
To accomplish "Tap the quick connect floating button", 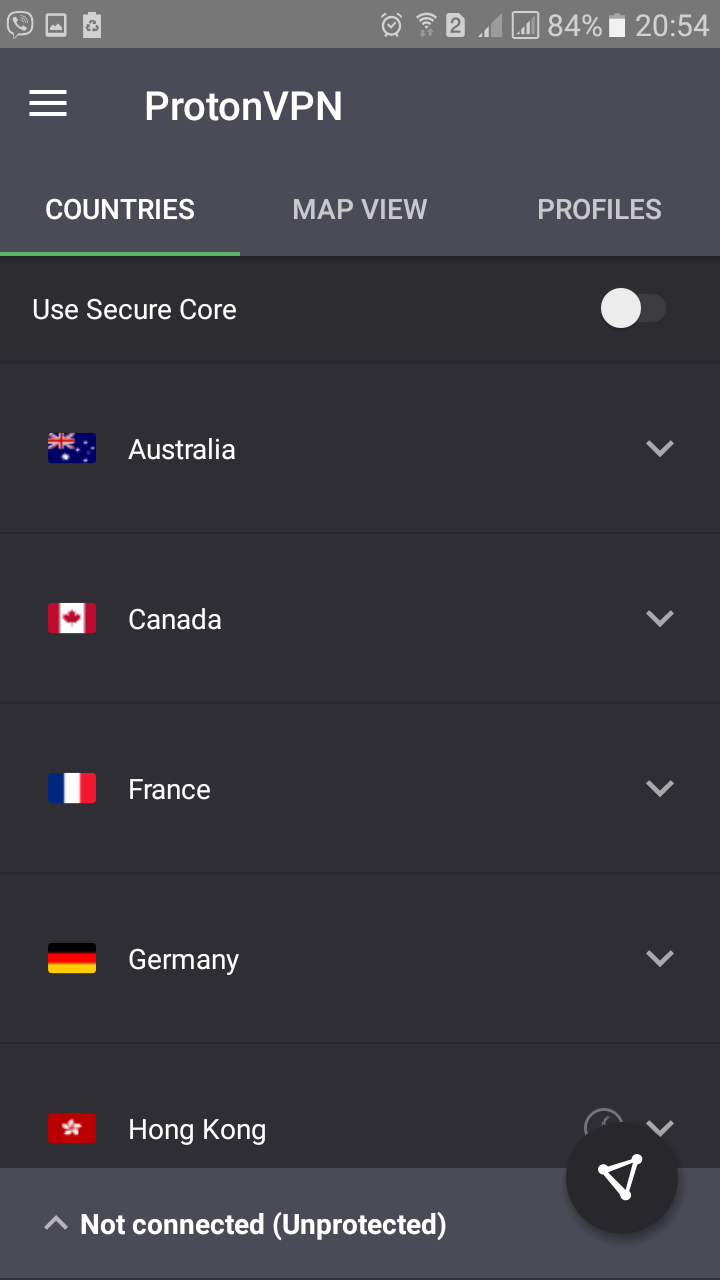I will coord(622,1177).
